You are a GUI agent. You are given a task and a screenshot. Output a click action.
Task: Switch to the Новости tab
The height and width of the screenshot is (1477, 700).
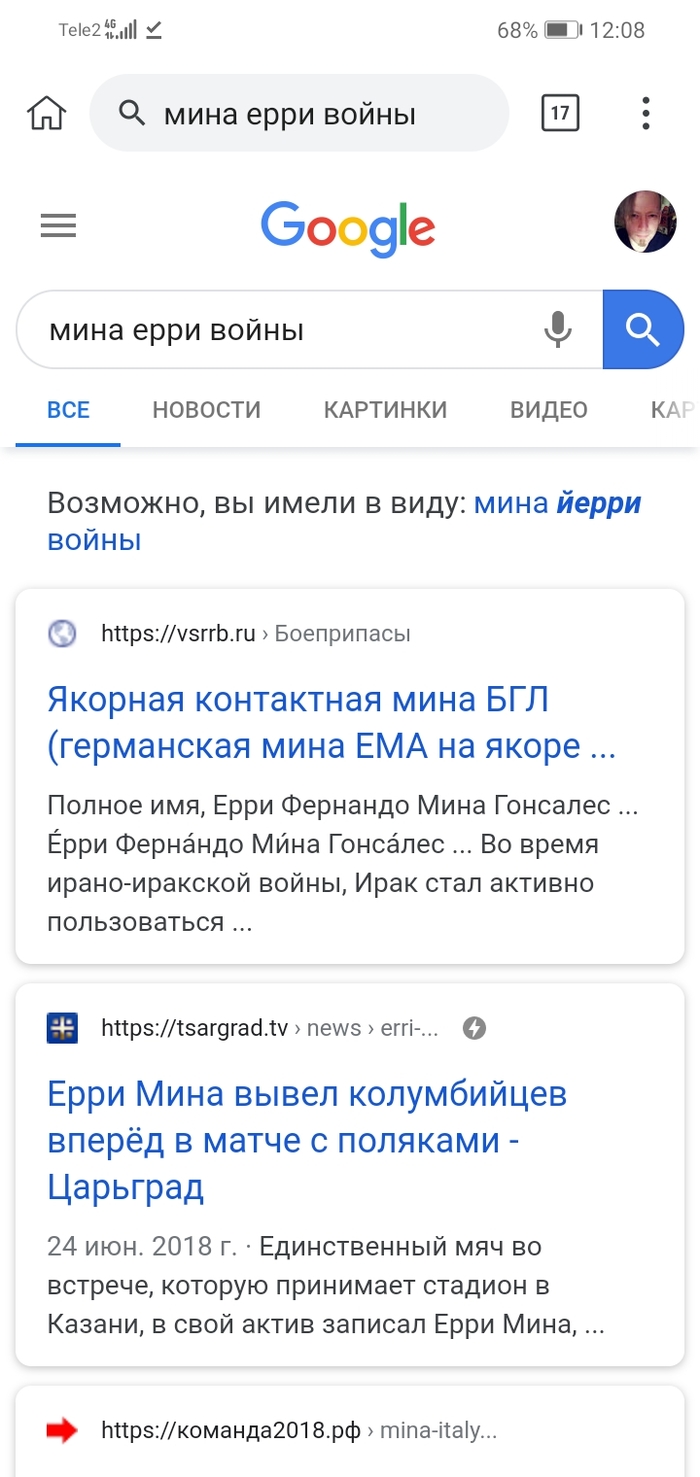[206, 410]
